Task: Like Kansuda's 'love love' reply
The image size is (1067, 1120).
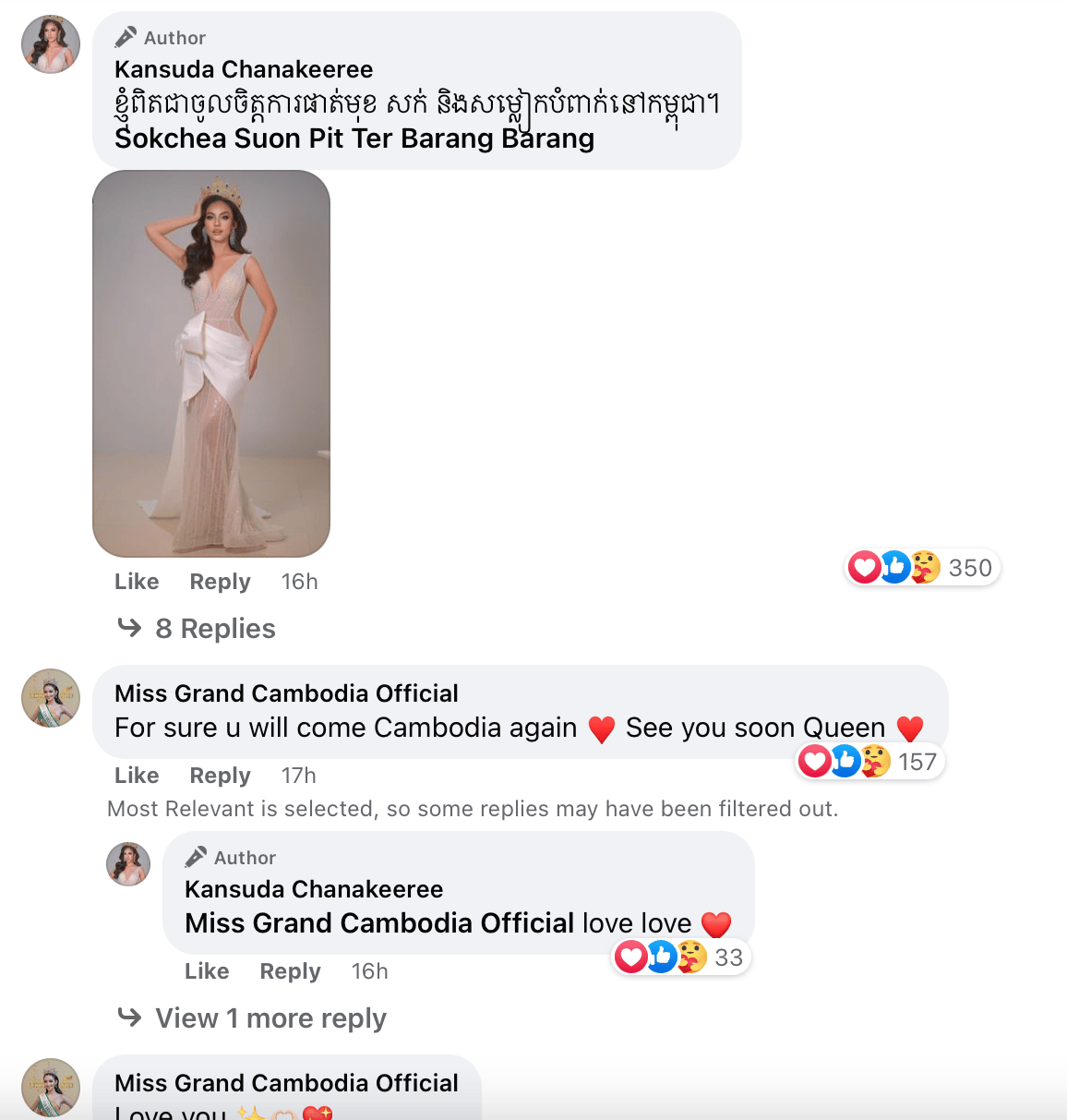Action: pos(207,971)
